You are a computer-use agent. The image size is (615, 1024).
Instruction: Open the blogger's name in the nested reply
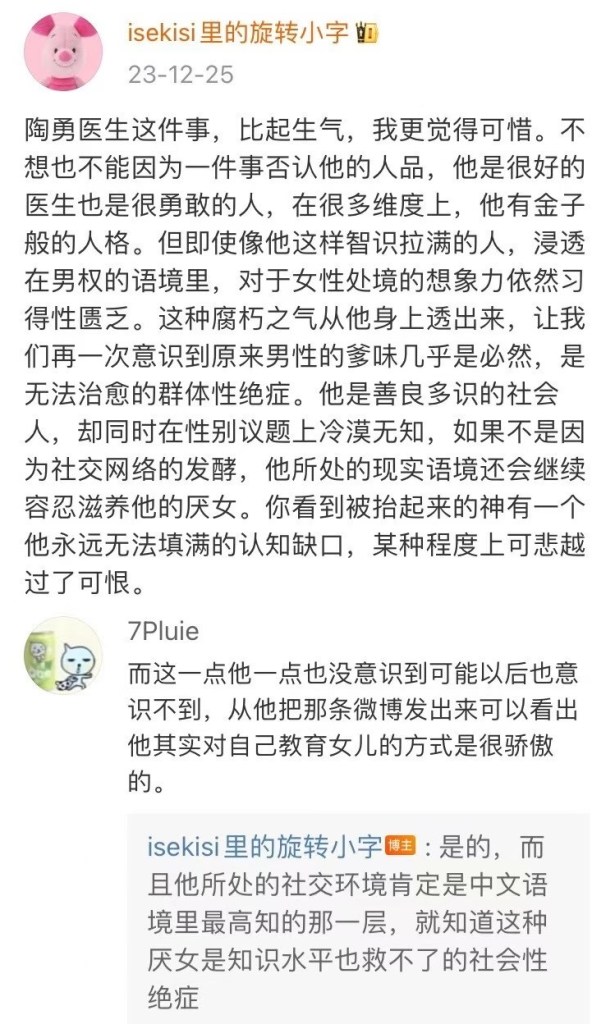(x=264, y=847)
